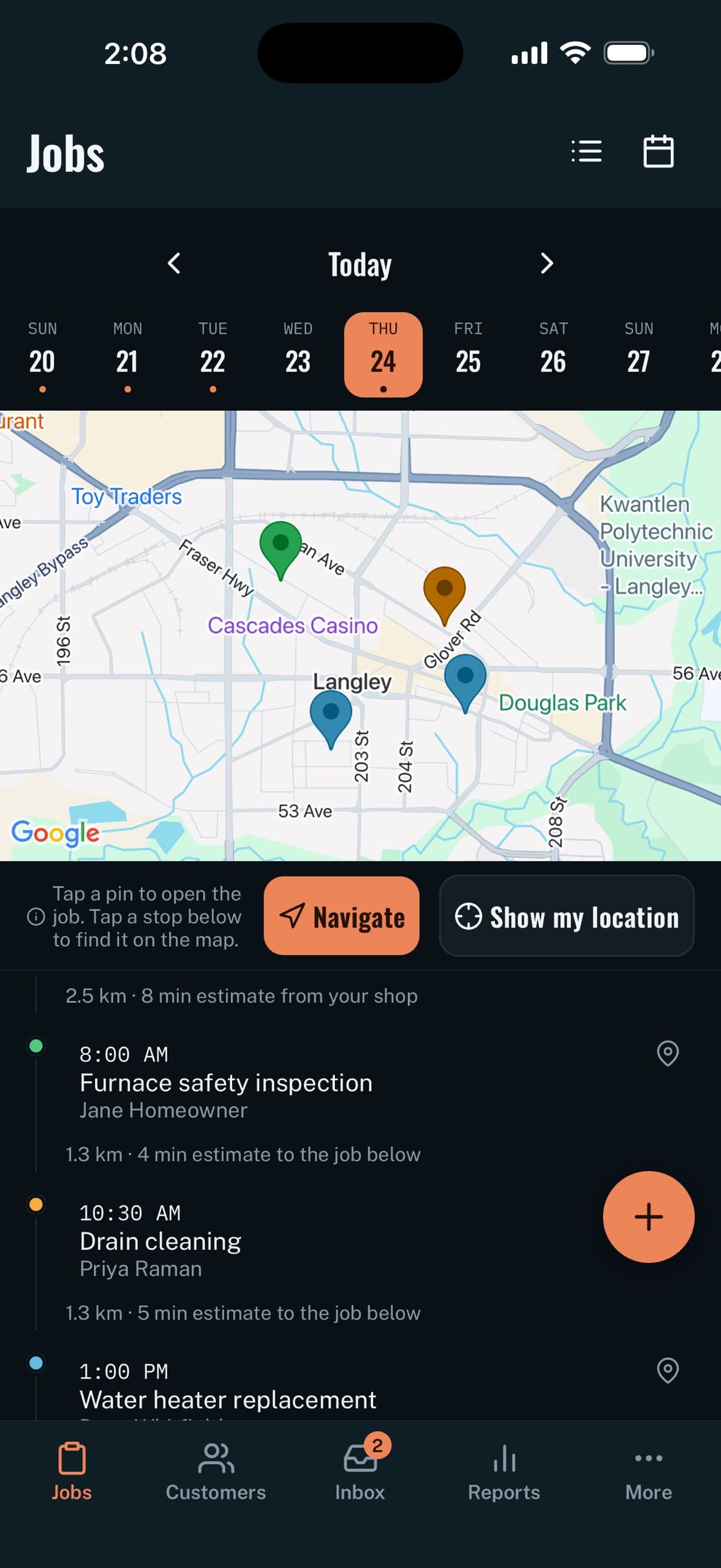Go to the previous day
The image size is (721, 1568).
pyautogui.click(x=174, y=264)
